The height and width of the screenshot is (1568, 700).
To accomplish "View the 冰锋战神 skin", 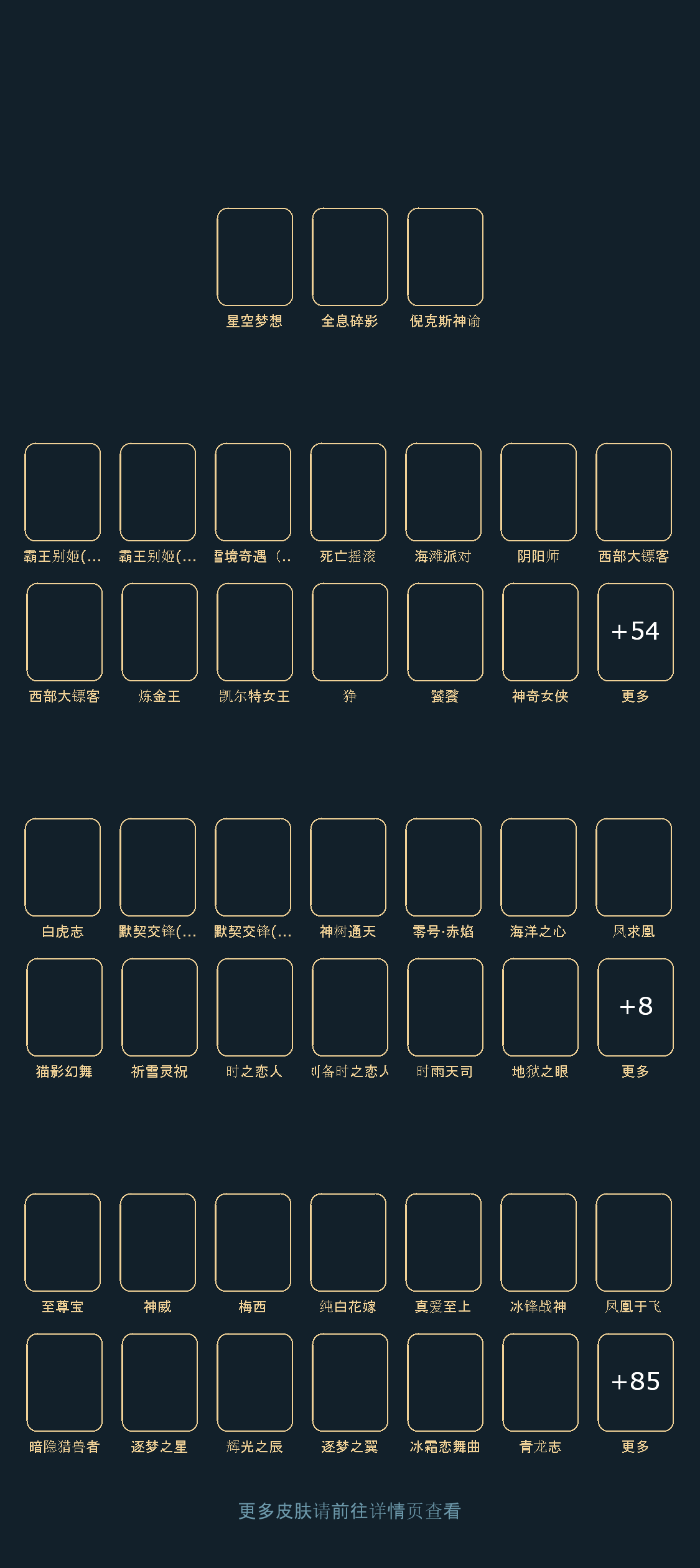I will point(538,1243).
